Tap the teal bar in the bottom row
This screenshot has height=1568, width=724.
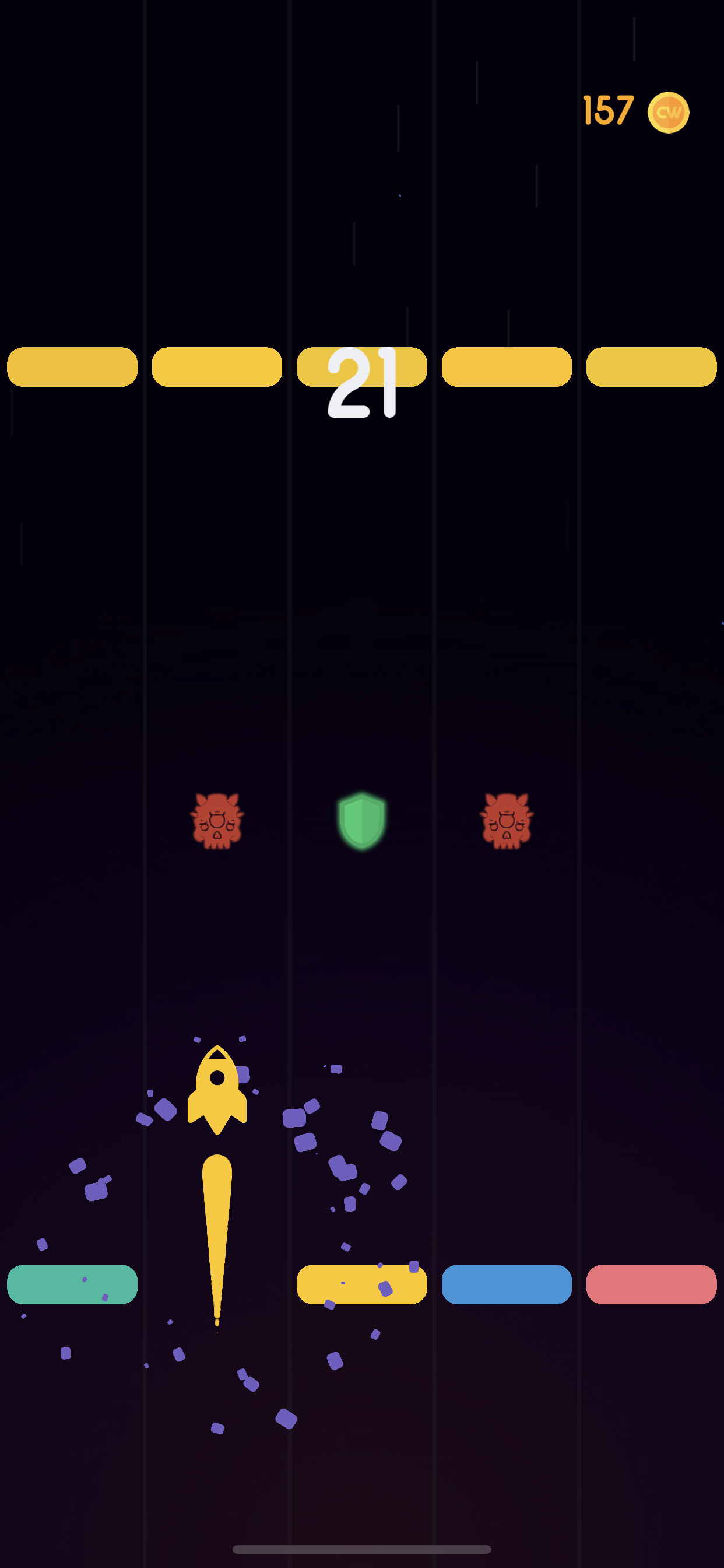(72, 1284)
